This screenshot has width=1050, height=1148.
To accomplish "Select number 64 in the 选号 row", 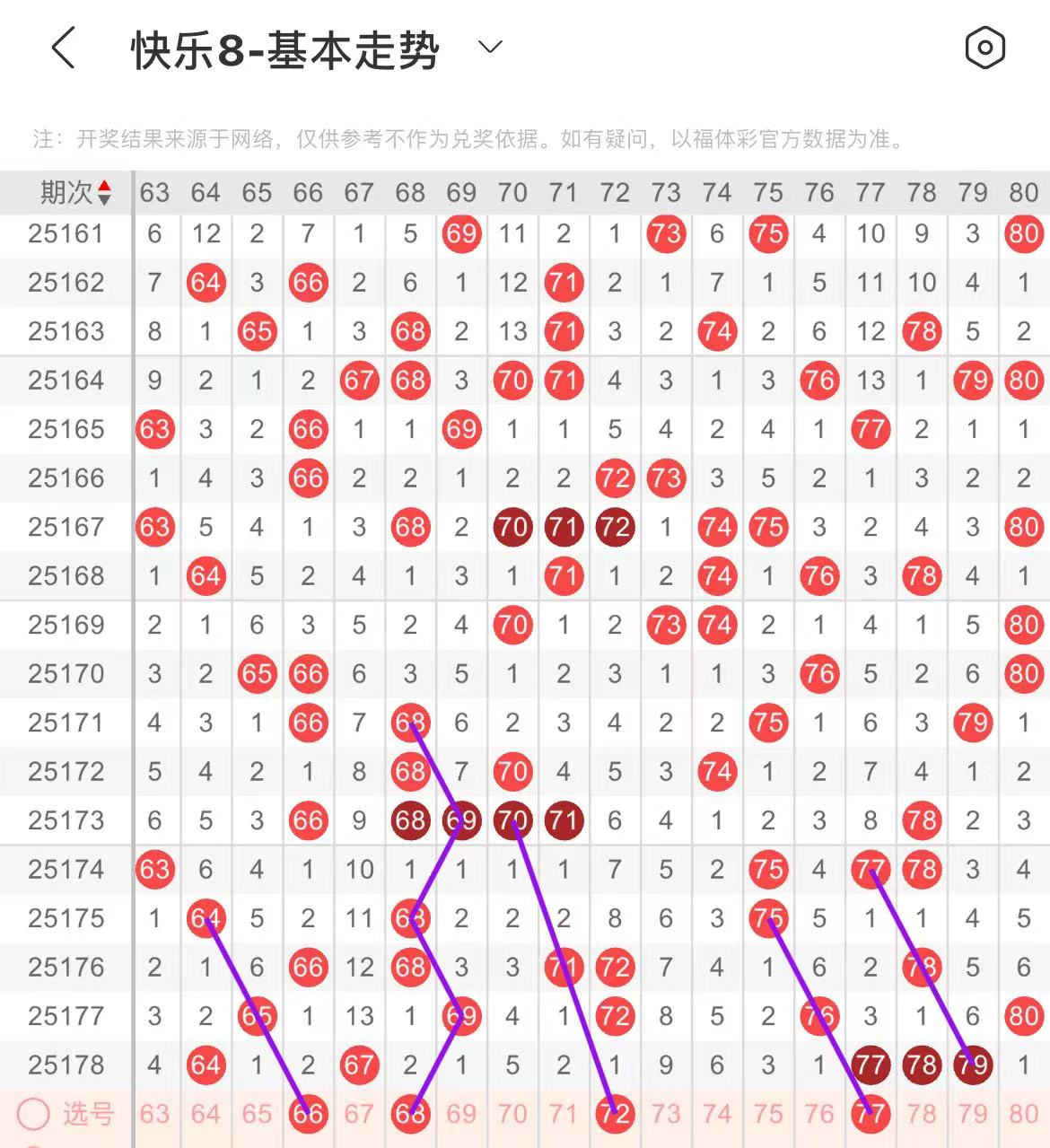I will click(x=206, y=1114).
